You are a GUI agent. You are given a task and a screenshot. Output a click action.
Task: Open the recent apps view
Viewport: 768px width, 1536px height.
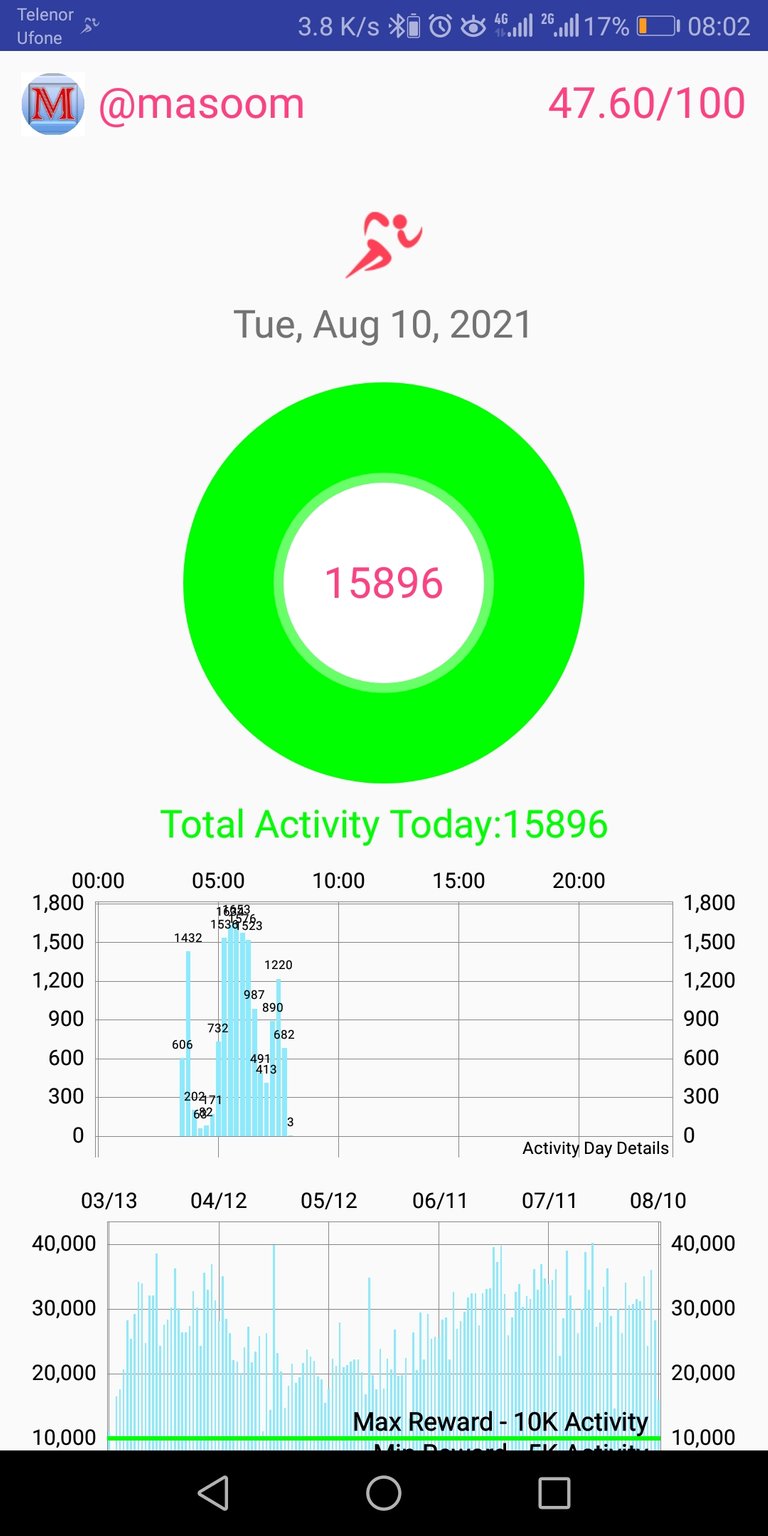point(554,1493)
